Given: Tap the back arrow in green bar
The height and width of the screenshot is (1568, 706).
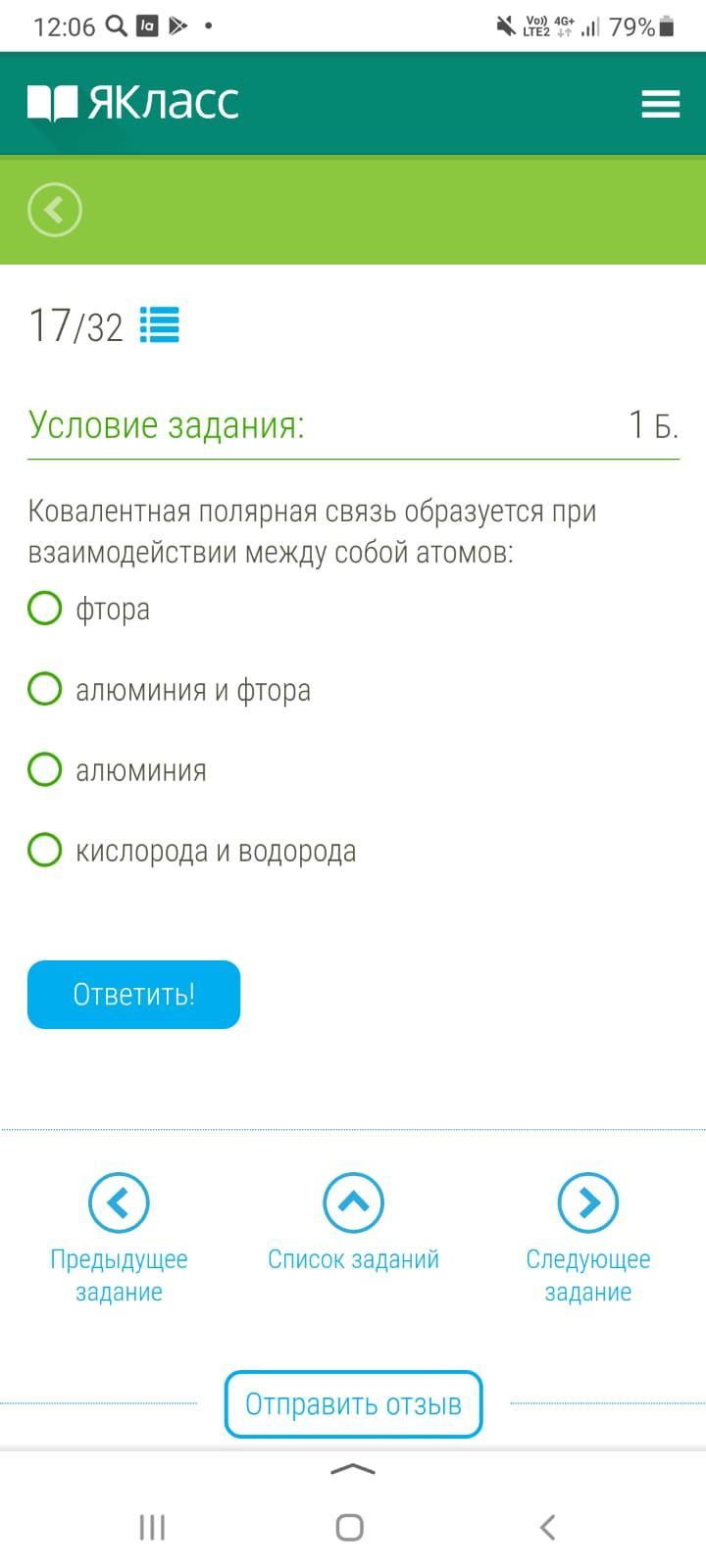Looking at the screenshot, I should click(55, 210).
